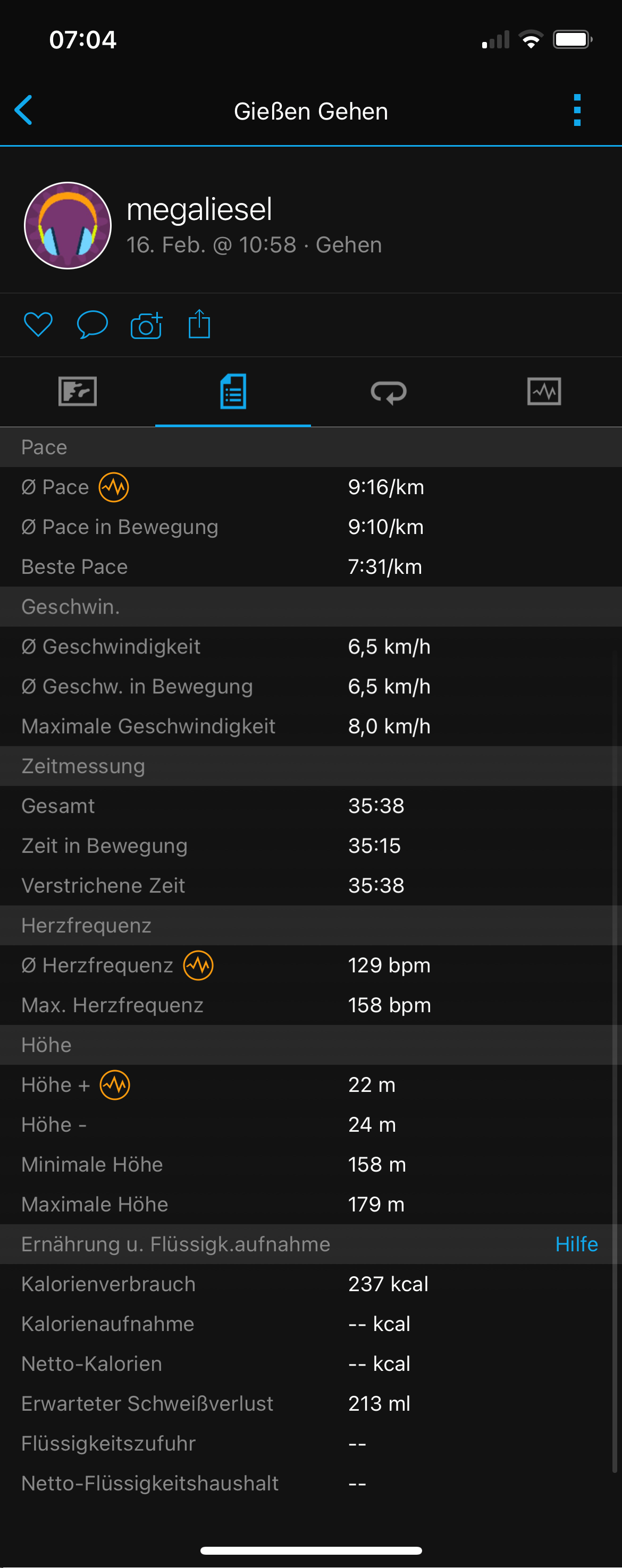This screenshot has width=622, height=1568.
Task: Open megaliesel's profile picture
Action: [x=68, y=225]
